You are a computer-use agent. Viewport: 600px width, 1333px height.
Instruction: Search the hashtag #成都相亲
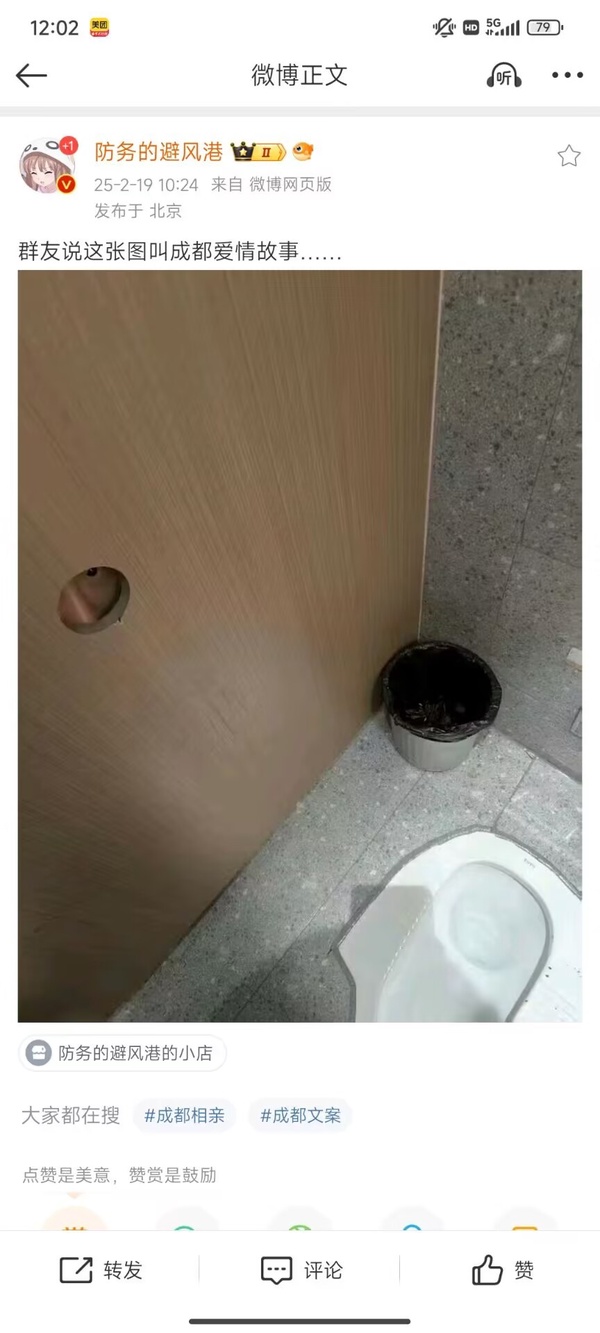(x=184, y=1115)
